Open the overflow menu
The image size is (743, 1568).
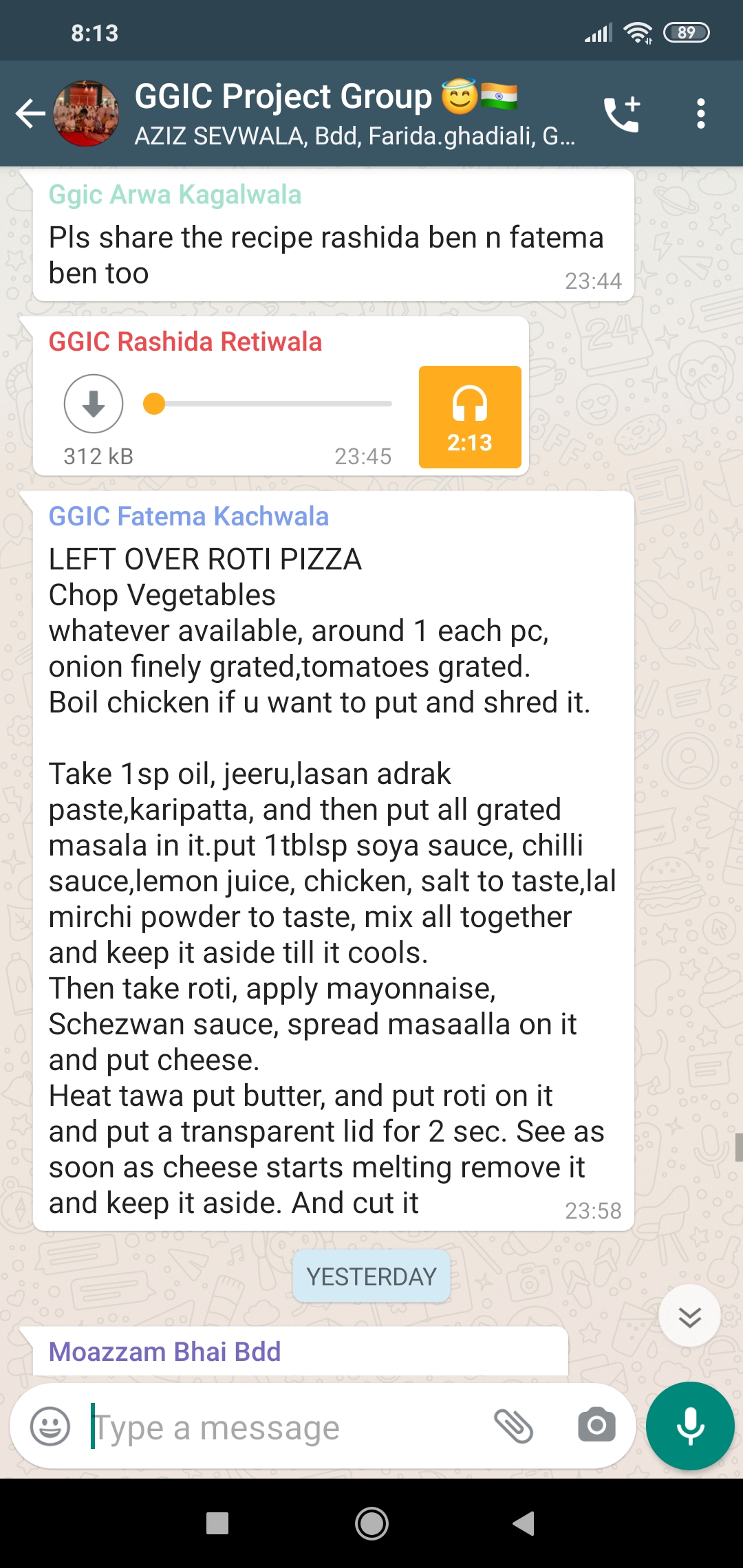tap(700, 113)
